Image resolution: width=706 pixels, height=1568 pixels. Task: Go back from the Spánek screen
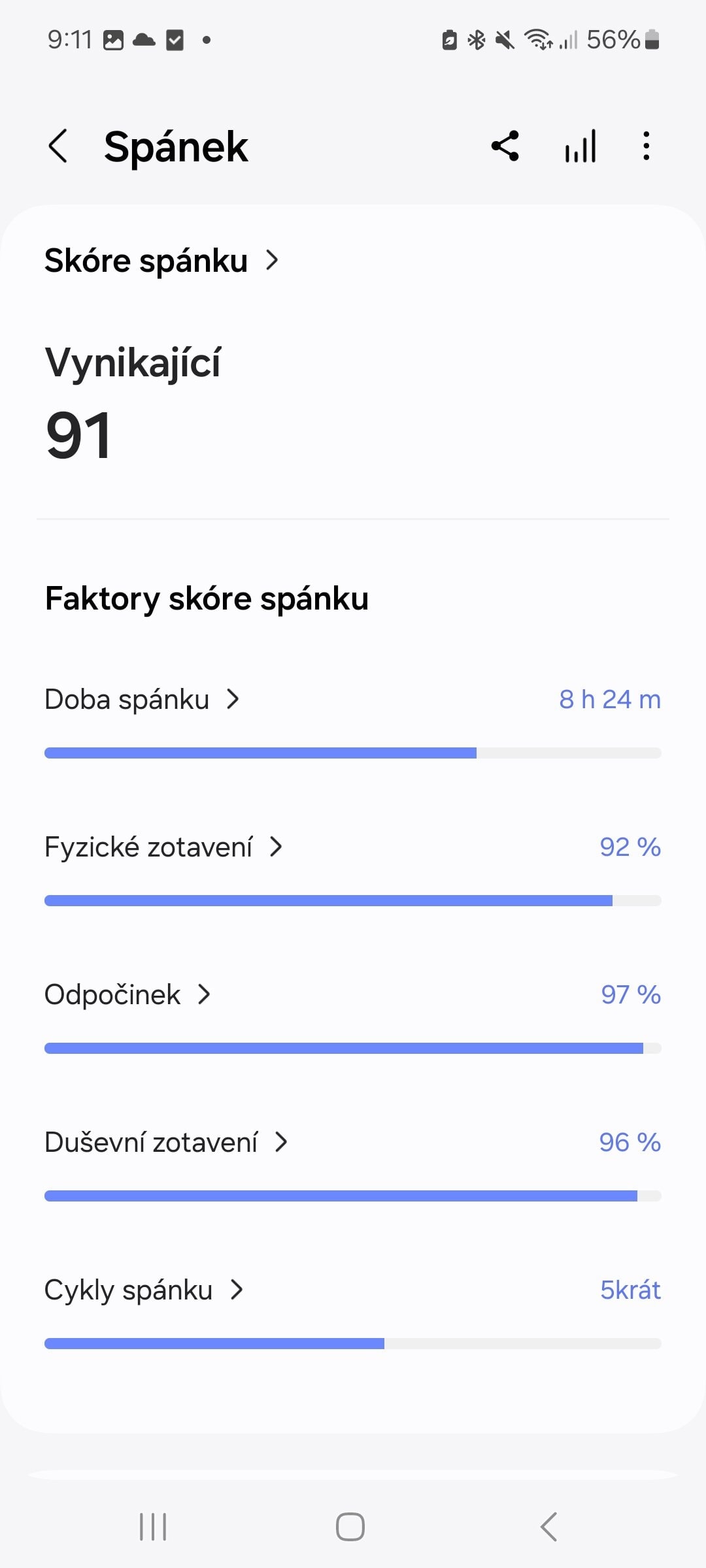(58, 146)
